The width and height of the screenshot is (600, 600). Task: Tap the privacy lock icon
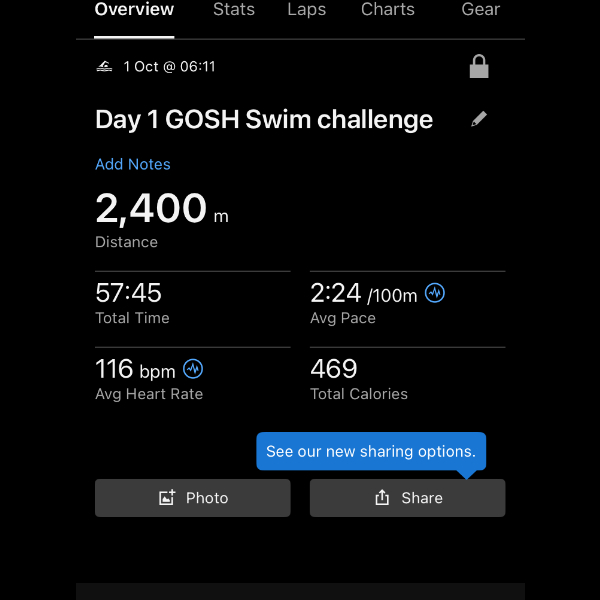479,67
